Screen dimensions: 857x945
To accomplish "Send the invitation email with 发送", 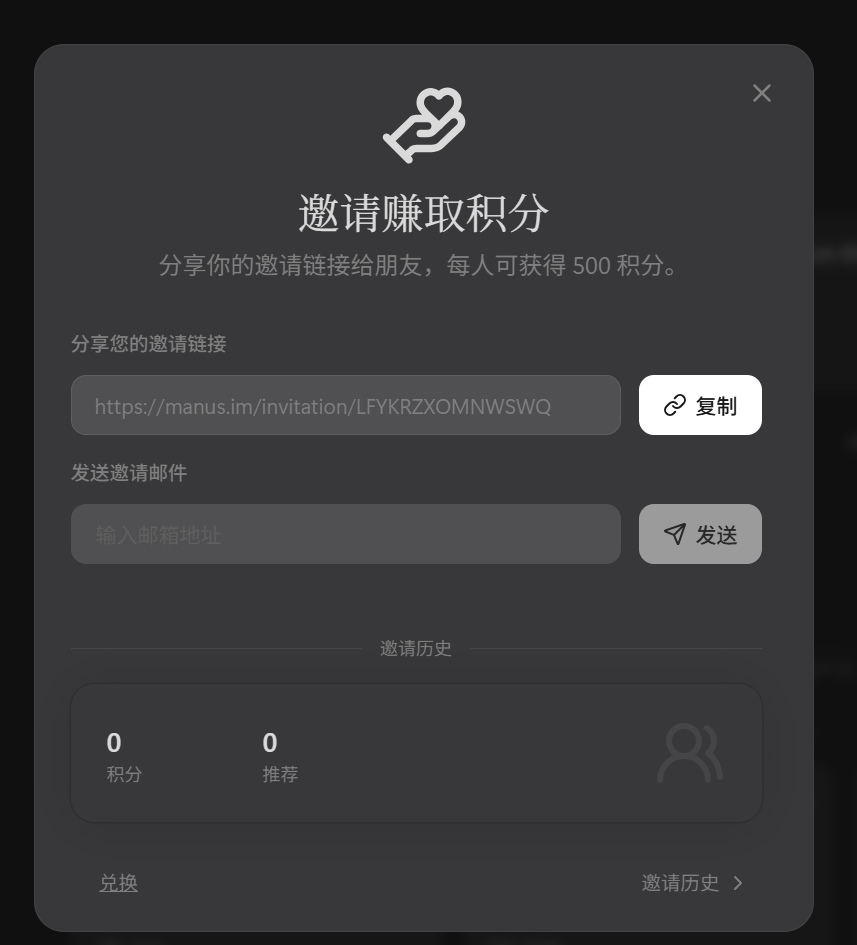I will click(700, 534).
